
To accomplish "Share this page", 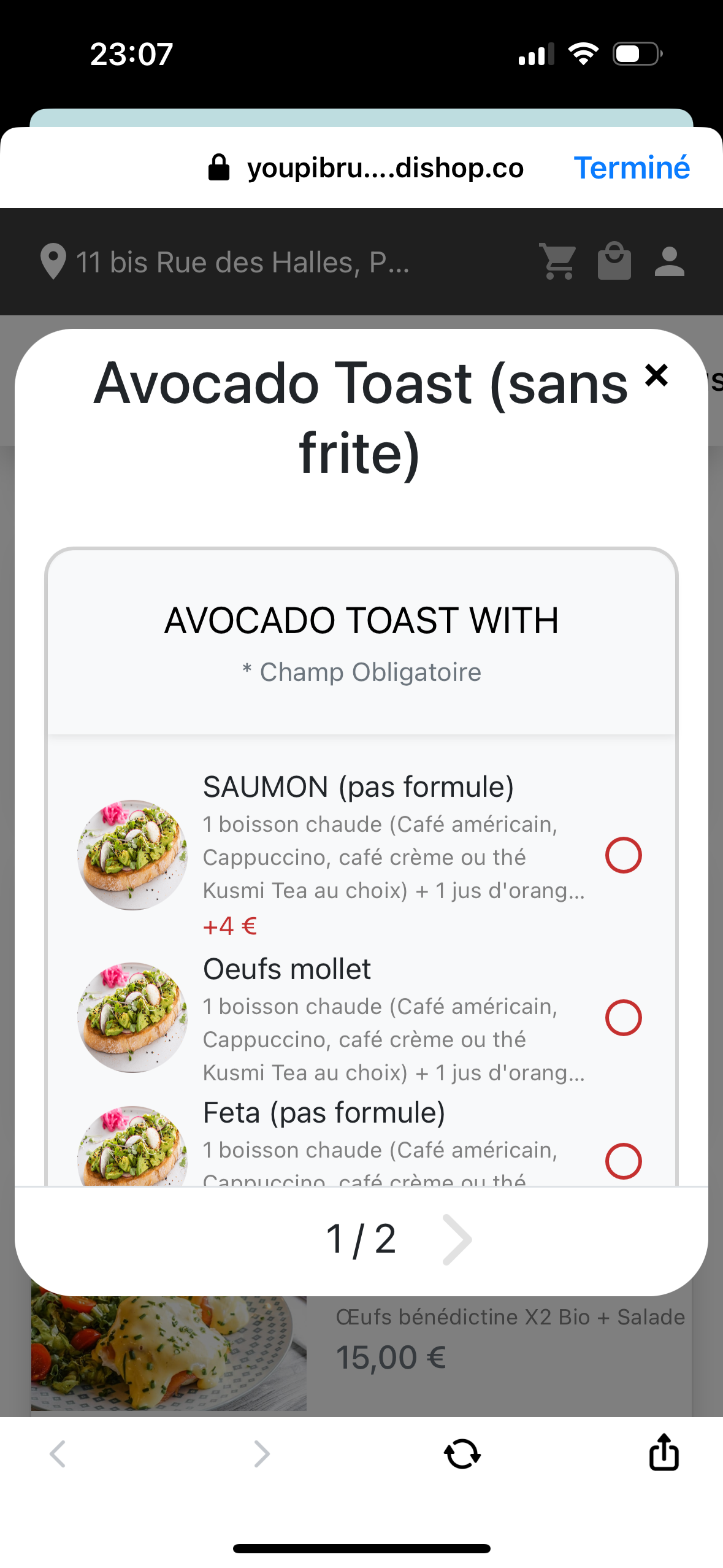I will [x=664, y=1453].
